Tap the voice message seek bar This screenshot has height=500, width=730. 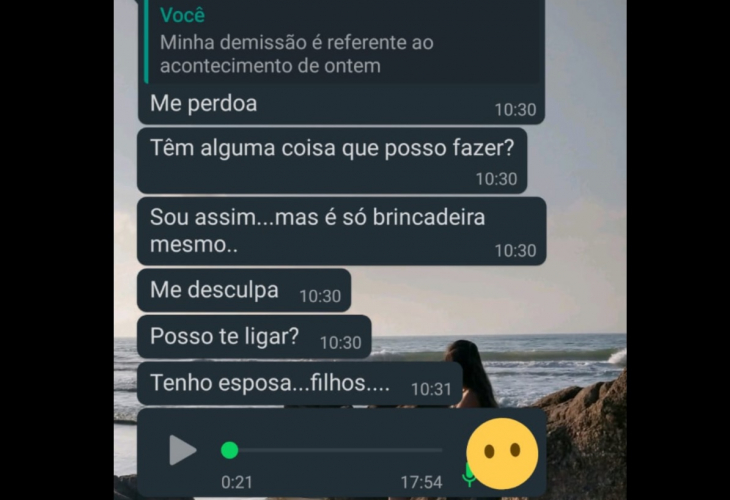[335, 450]
